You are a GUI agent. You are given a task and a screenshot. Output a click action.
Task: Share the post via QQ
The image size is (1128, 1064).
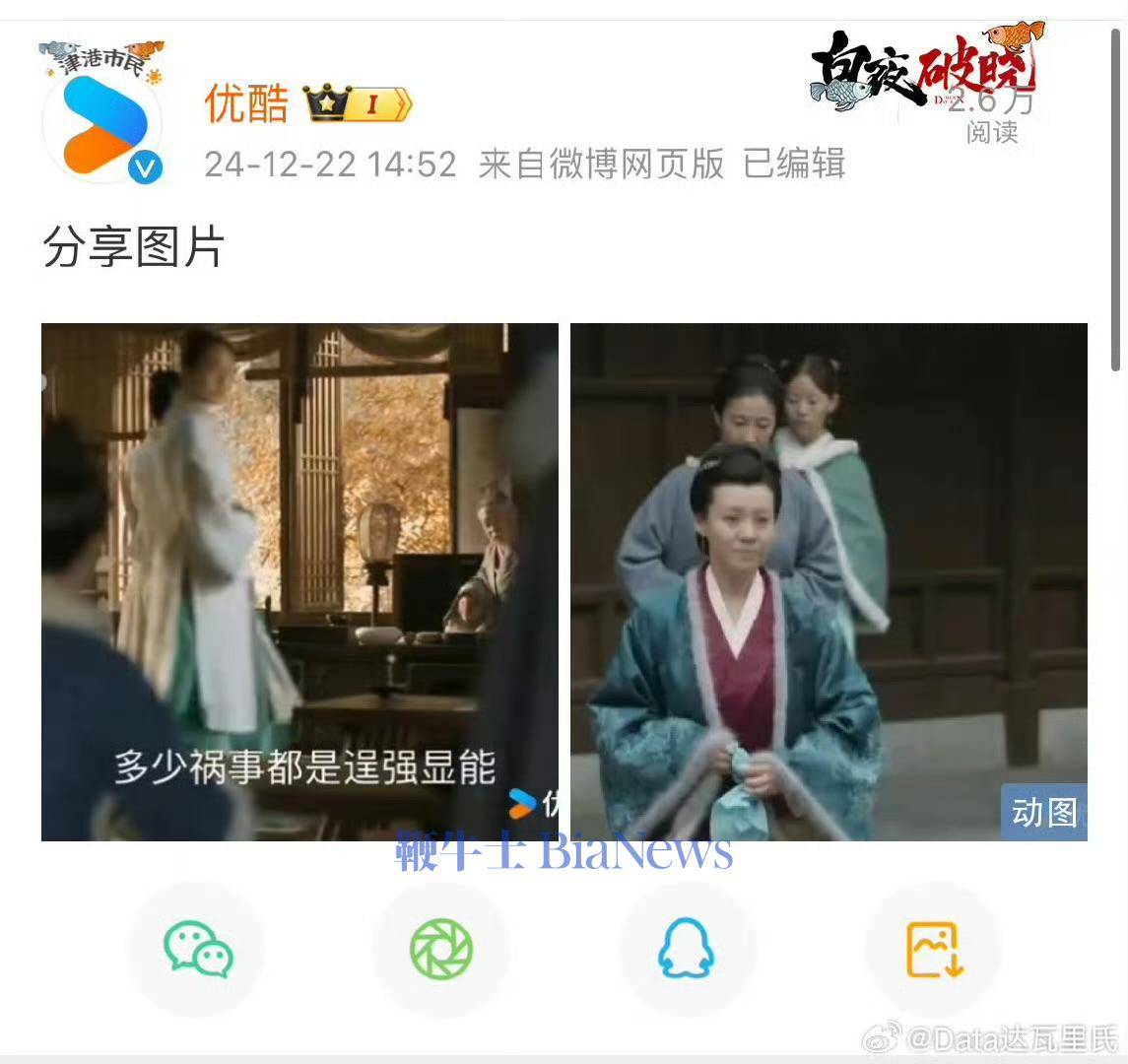(x=686, y=949)
